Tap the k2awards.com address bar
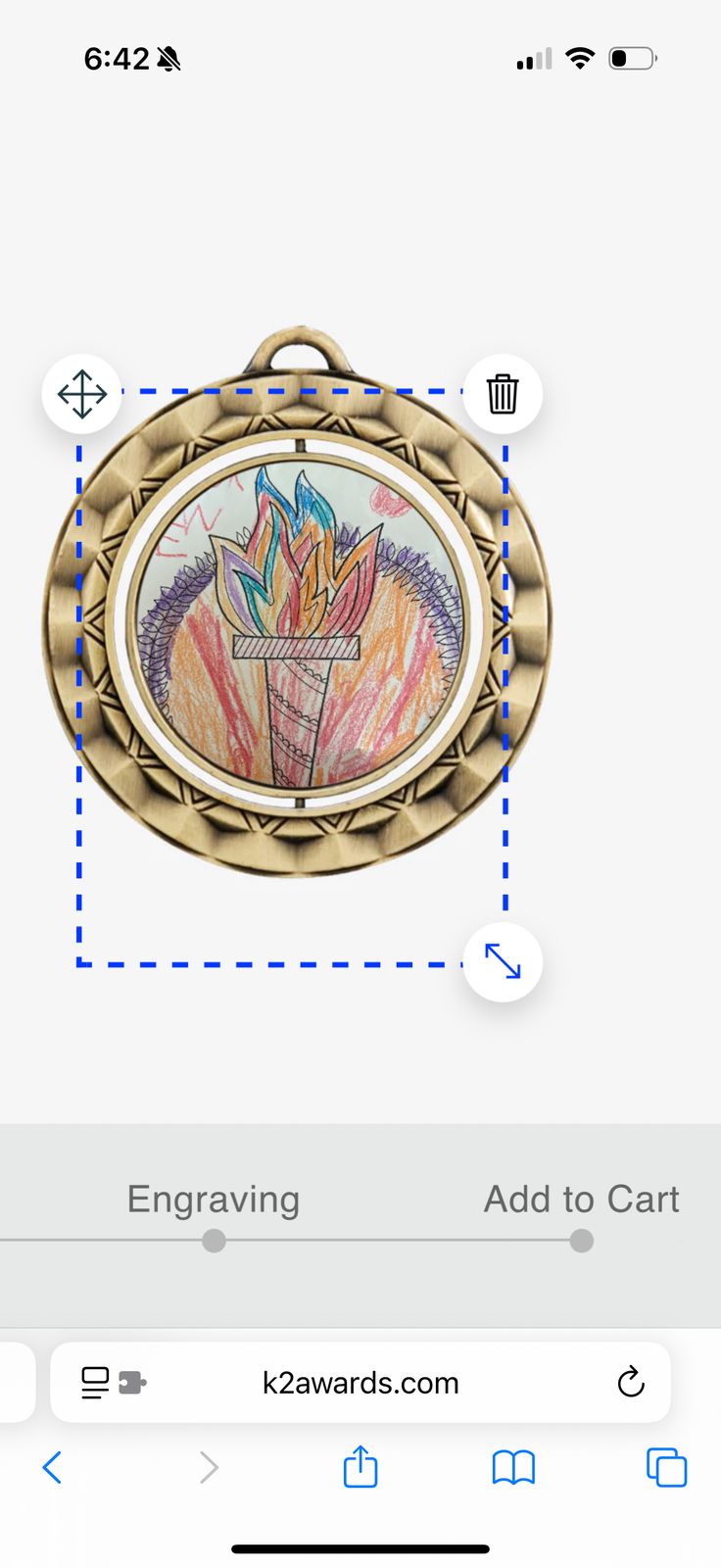This screenshot has width=721, height=1568. point(360,1383)
